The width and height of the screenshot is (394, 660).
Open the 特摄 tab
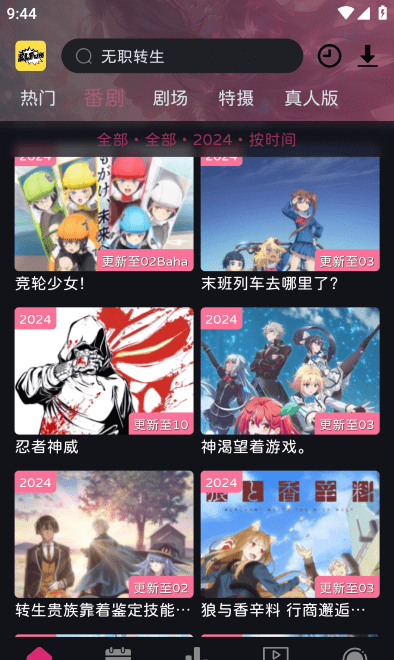tap(236, 98)
